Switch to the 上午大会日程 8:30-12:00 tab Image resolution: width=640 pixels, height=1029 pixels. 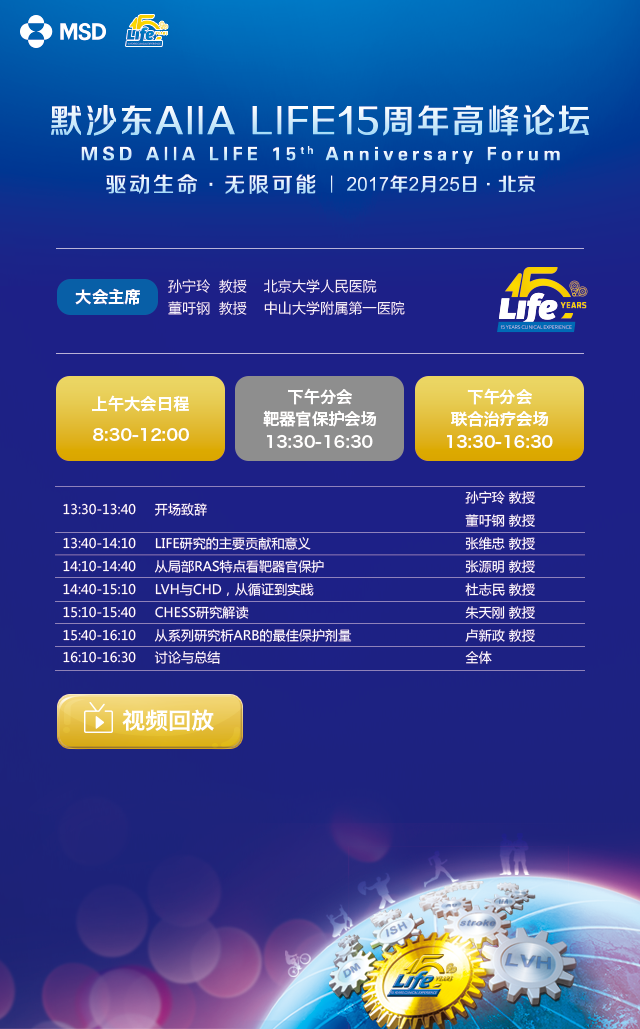pos(140,418)
